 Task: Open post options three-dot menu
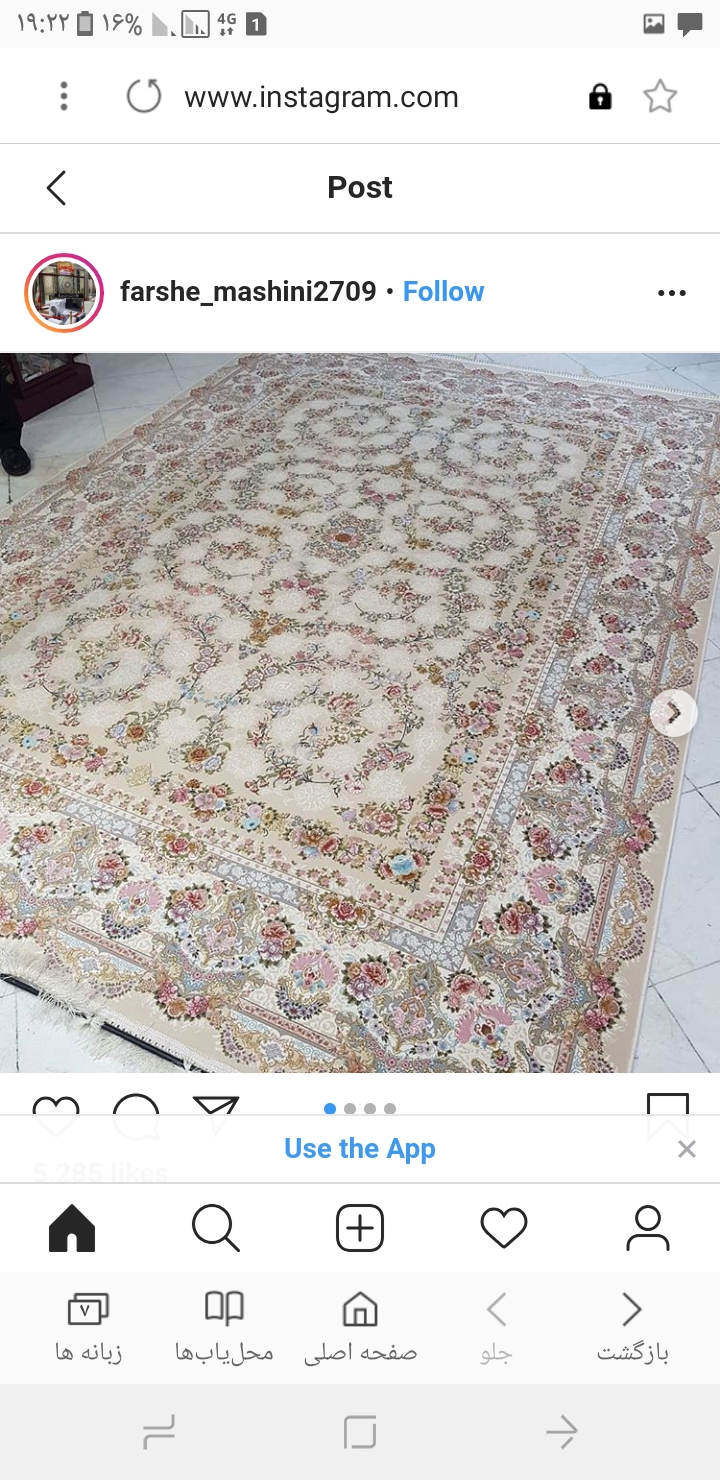click(672, 293)
